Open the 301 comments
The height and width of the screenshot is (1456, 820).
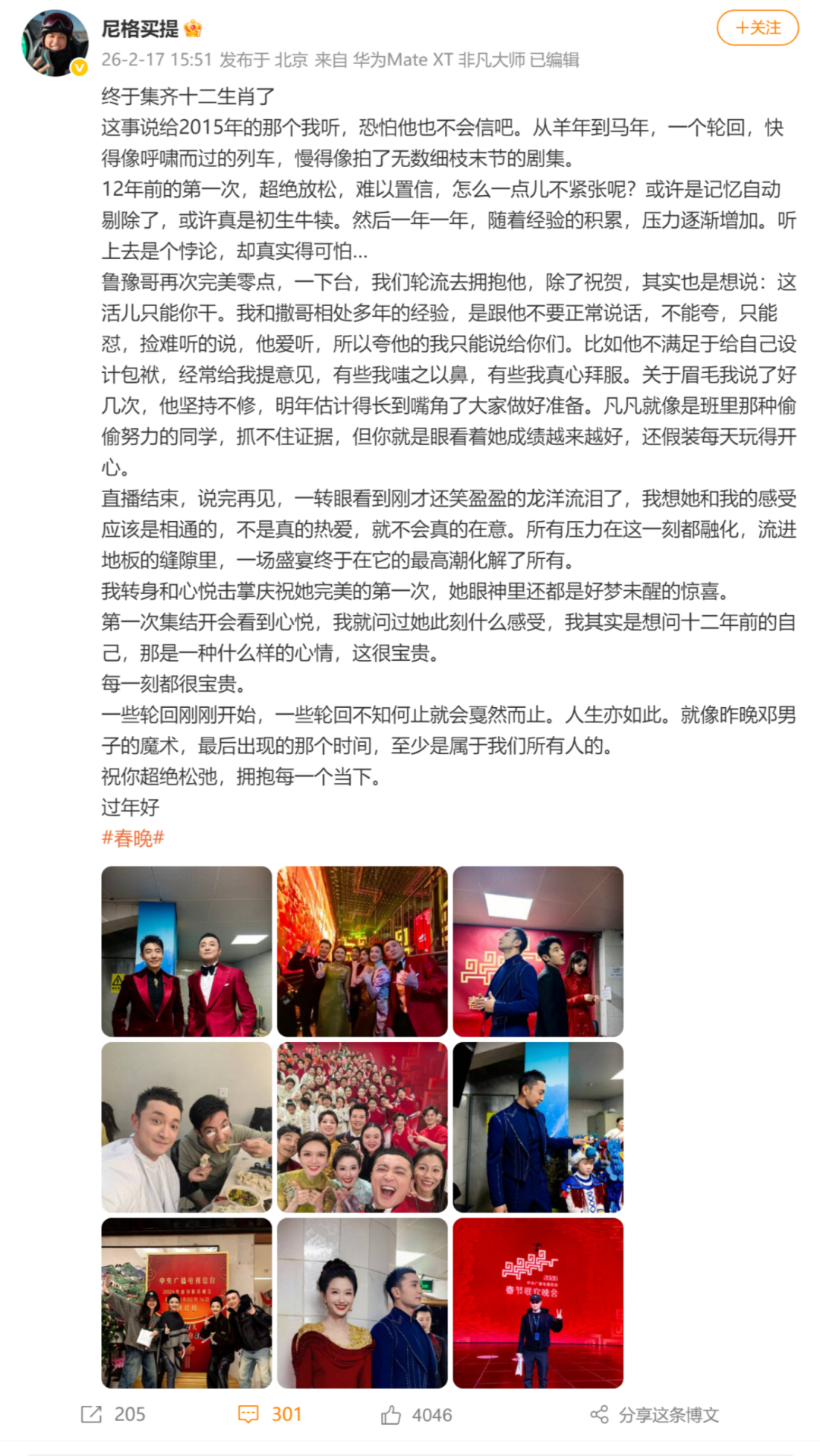point(270,1414)
